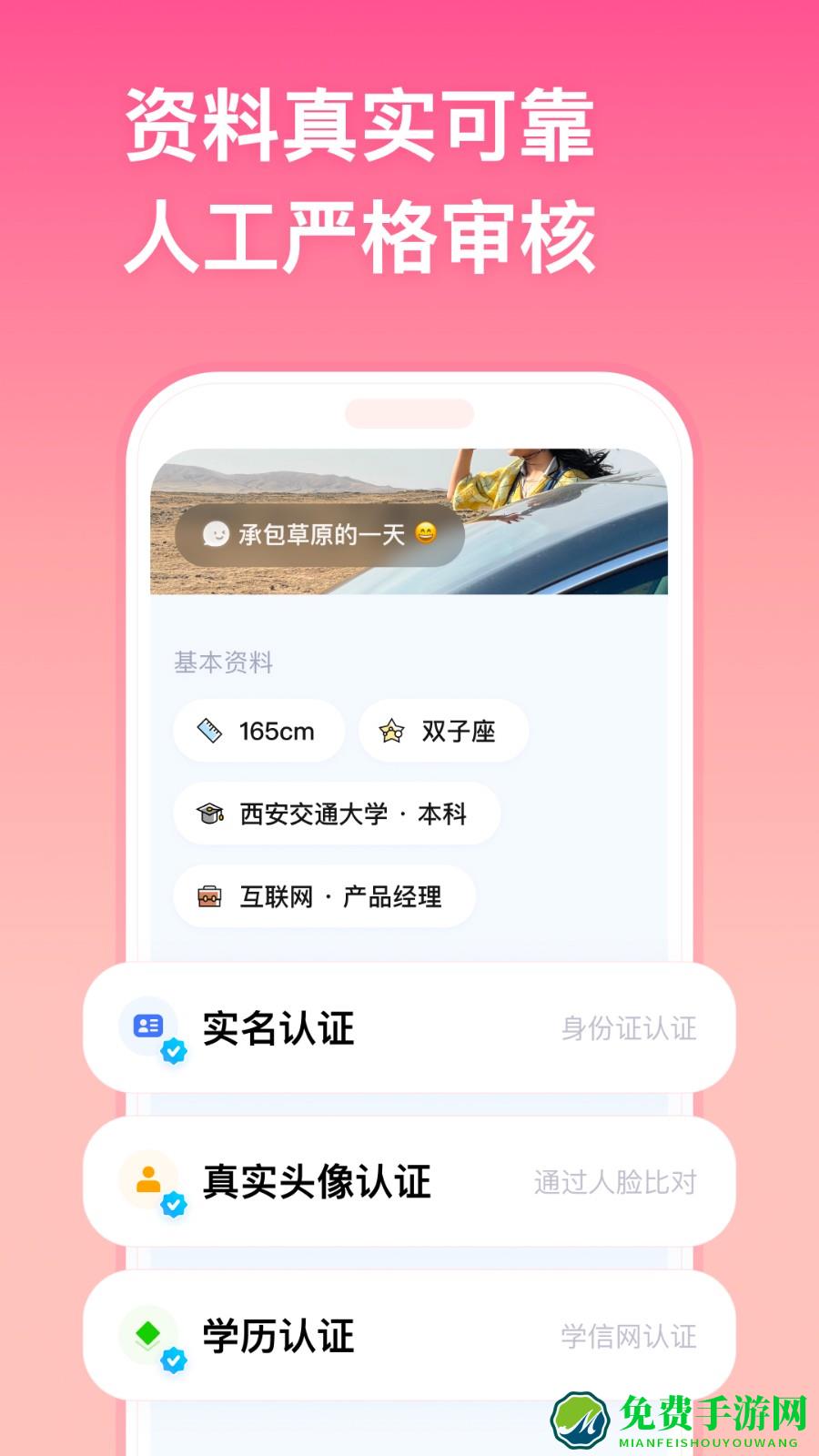Expand the 实名认证 verification card
Image resolution: width=819 pixels, height=1456 pixels.
pyautogui.click(x=408, y=1028)
